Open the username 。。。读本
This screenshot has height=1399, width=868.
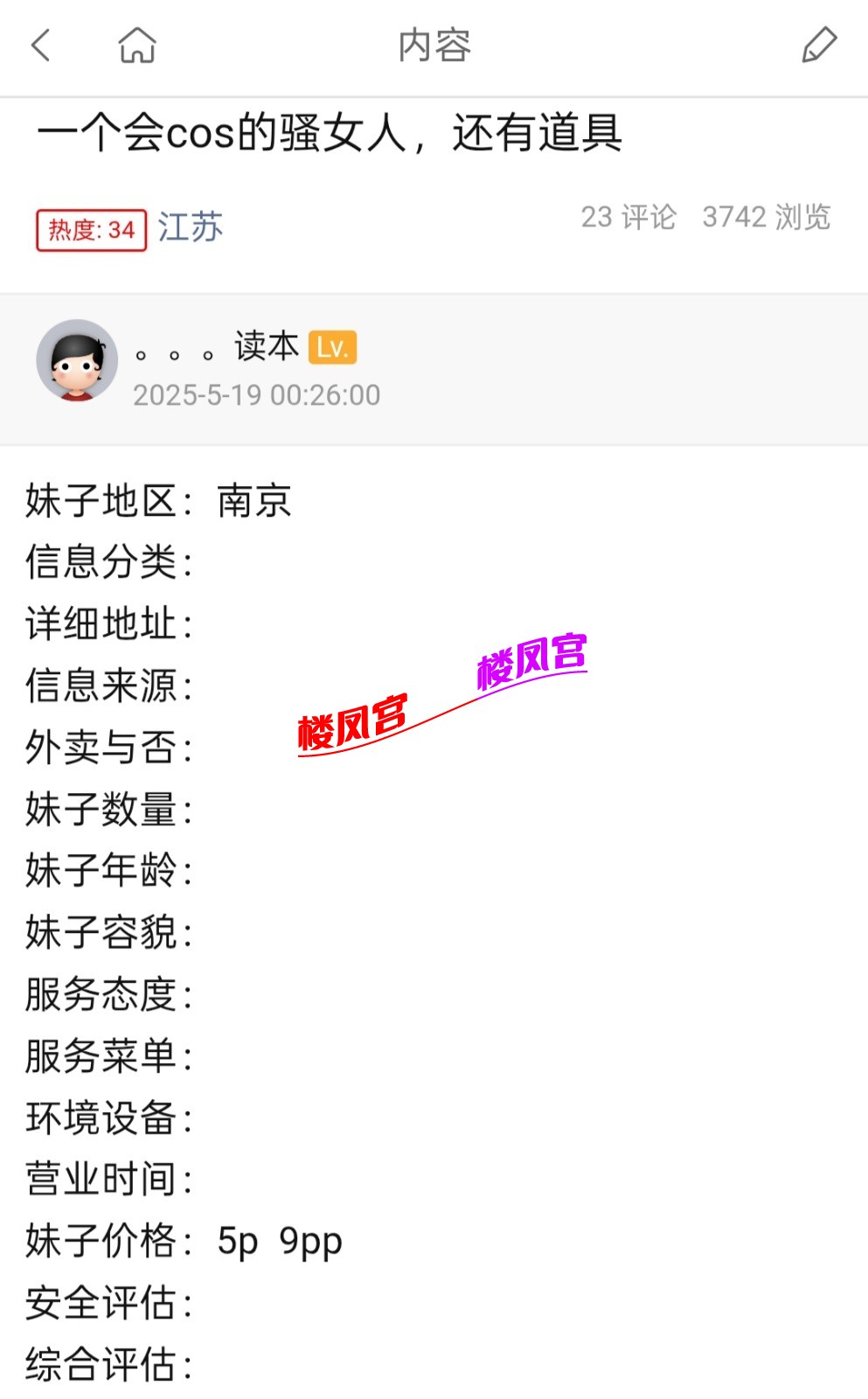coord(219,347)
